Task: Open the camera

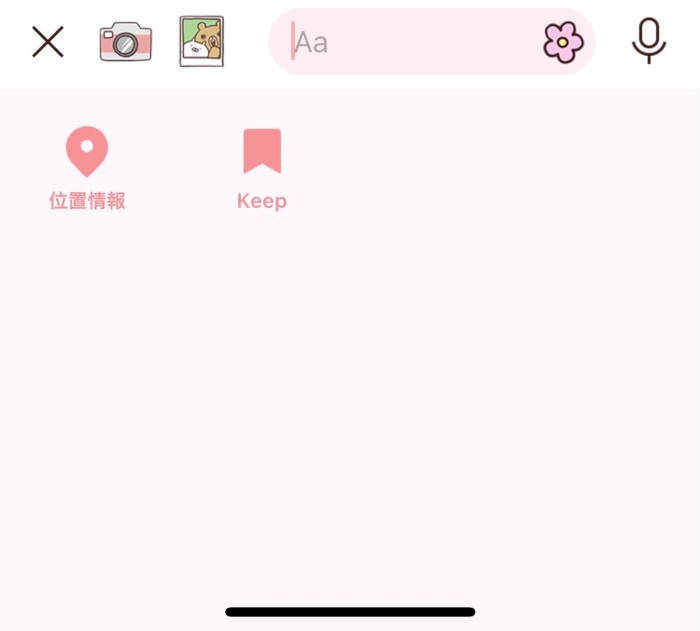Action: (x=126, y=43)
